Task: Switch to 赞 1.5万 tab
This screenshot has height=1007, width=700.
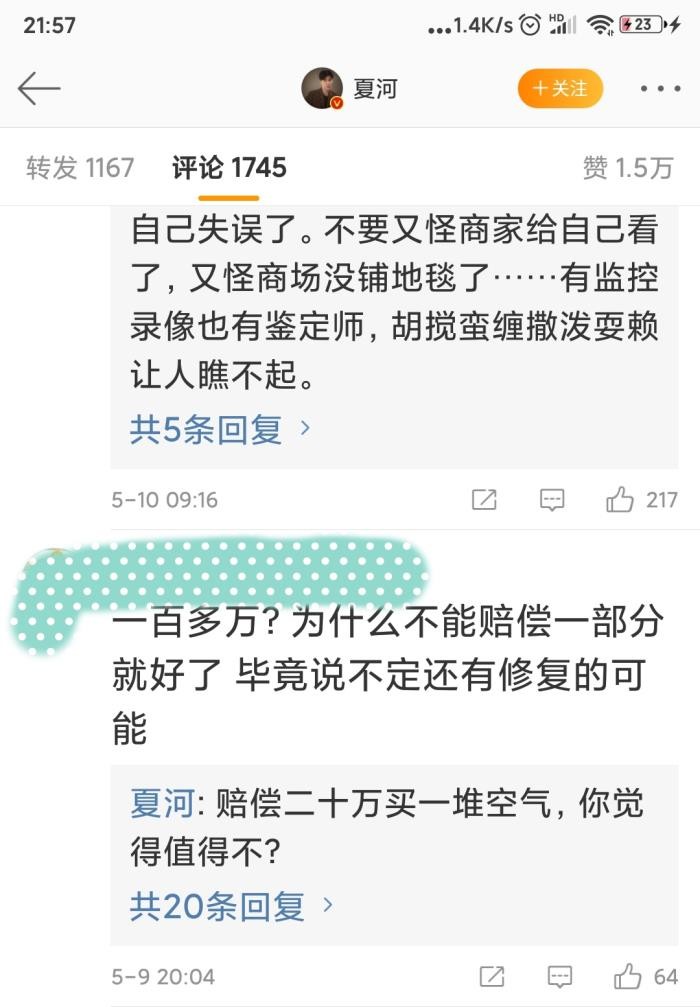Action: click(628, 168)
